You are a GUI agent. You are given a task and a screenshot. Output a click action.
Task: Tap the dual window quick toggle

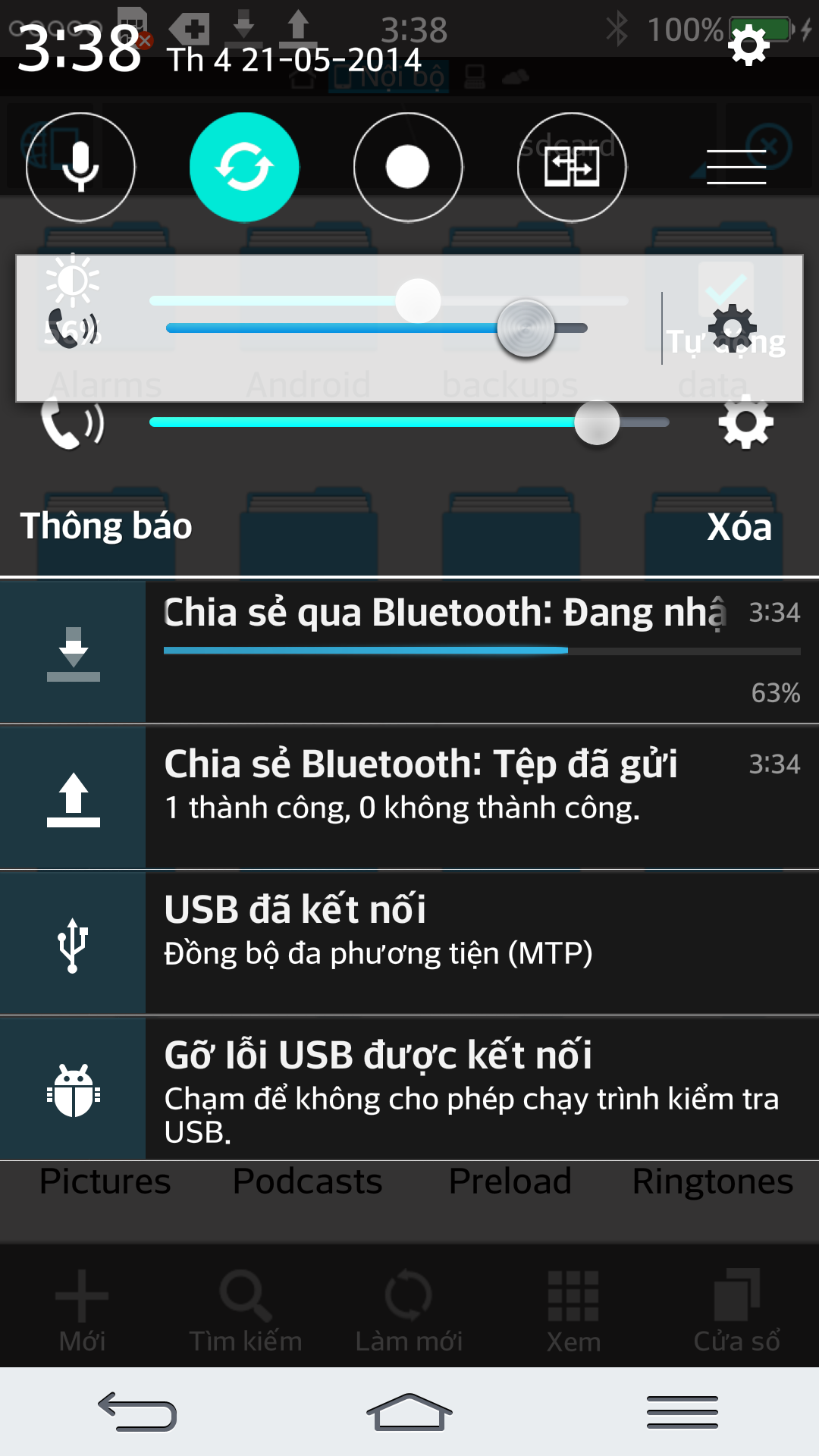coord(572,167)
